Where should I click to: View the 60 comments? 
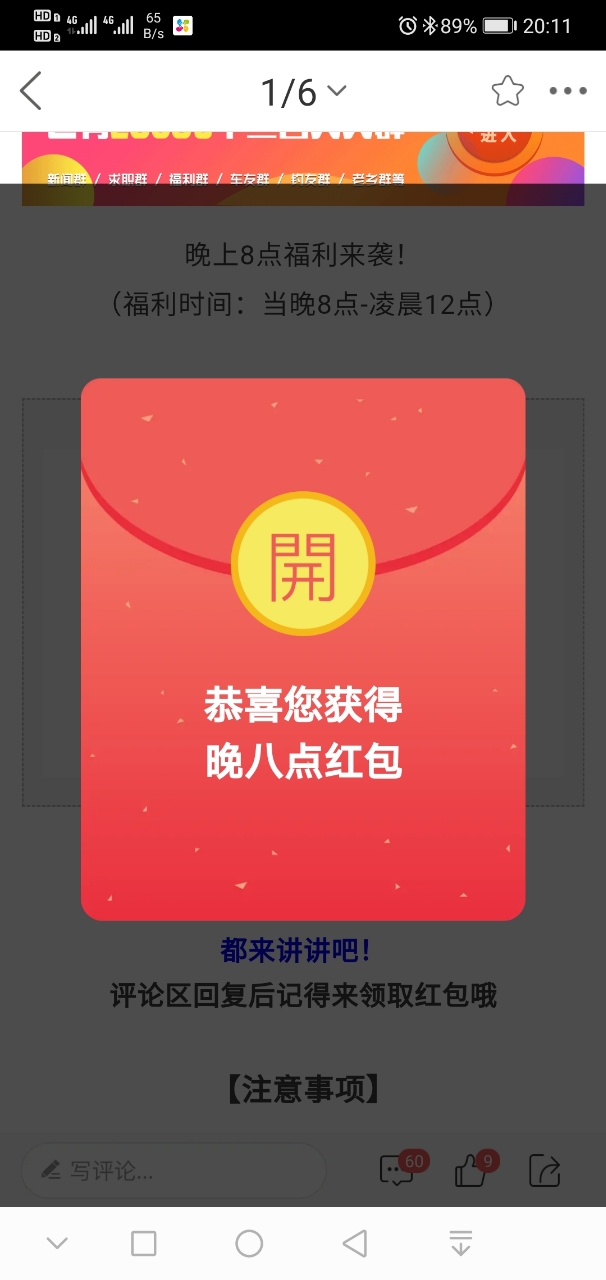pyautogui.click(x=399, y=1170)
